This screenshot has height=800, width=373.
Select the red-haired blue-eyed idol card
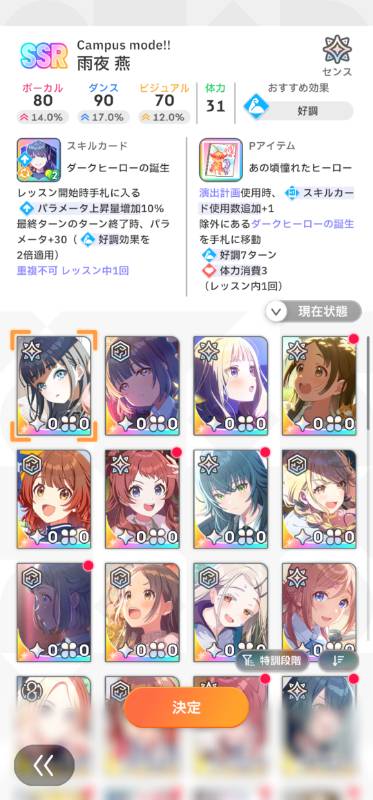(142, 498)
